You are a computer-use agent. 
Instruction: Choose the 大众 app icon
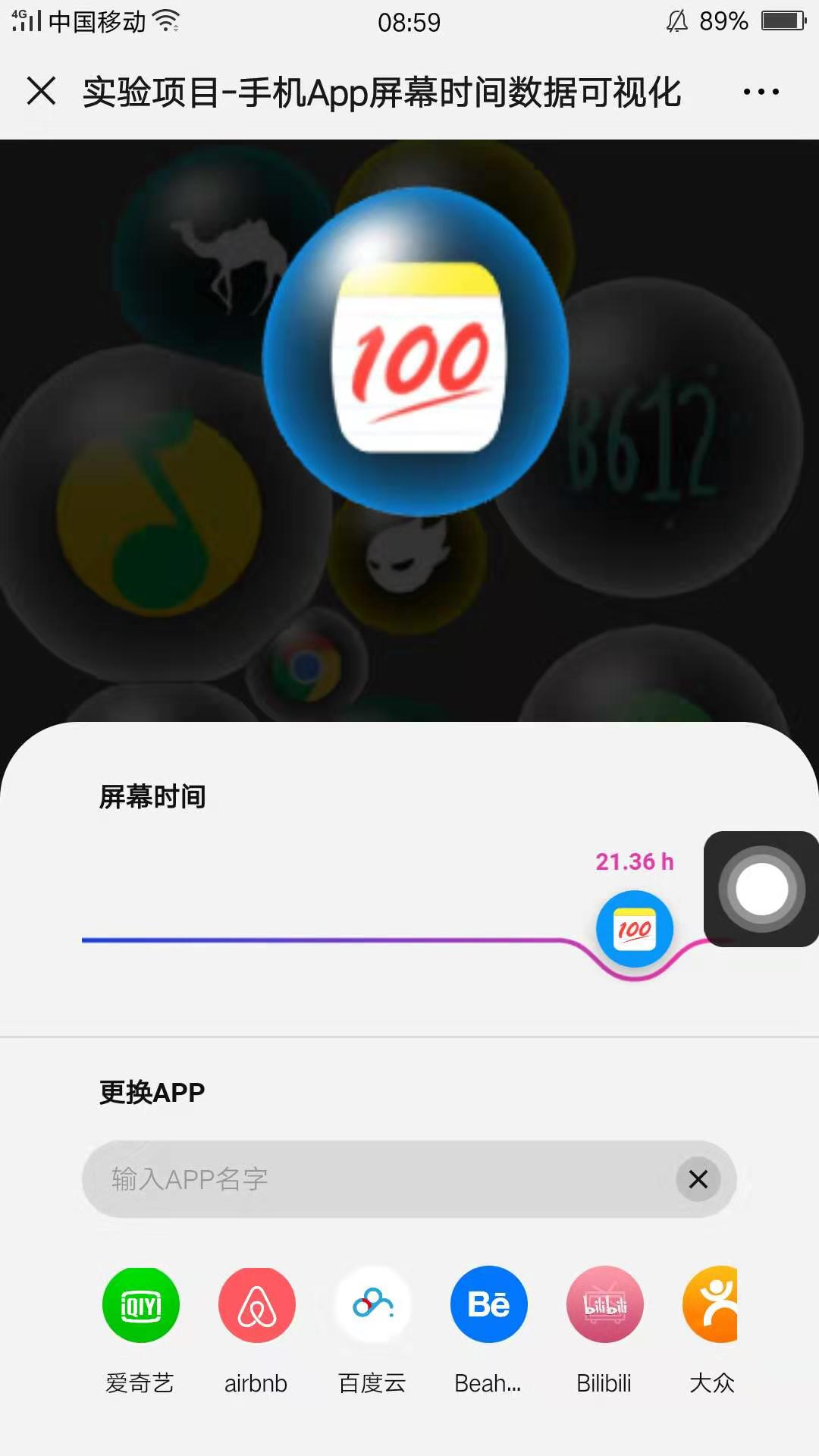[x=713, y=1305]
